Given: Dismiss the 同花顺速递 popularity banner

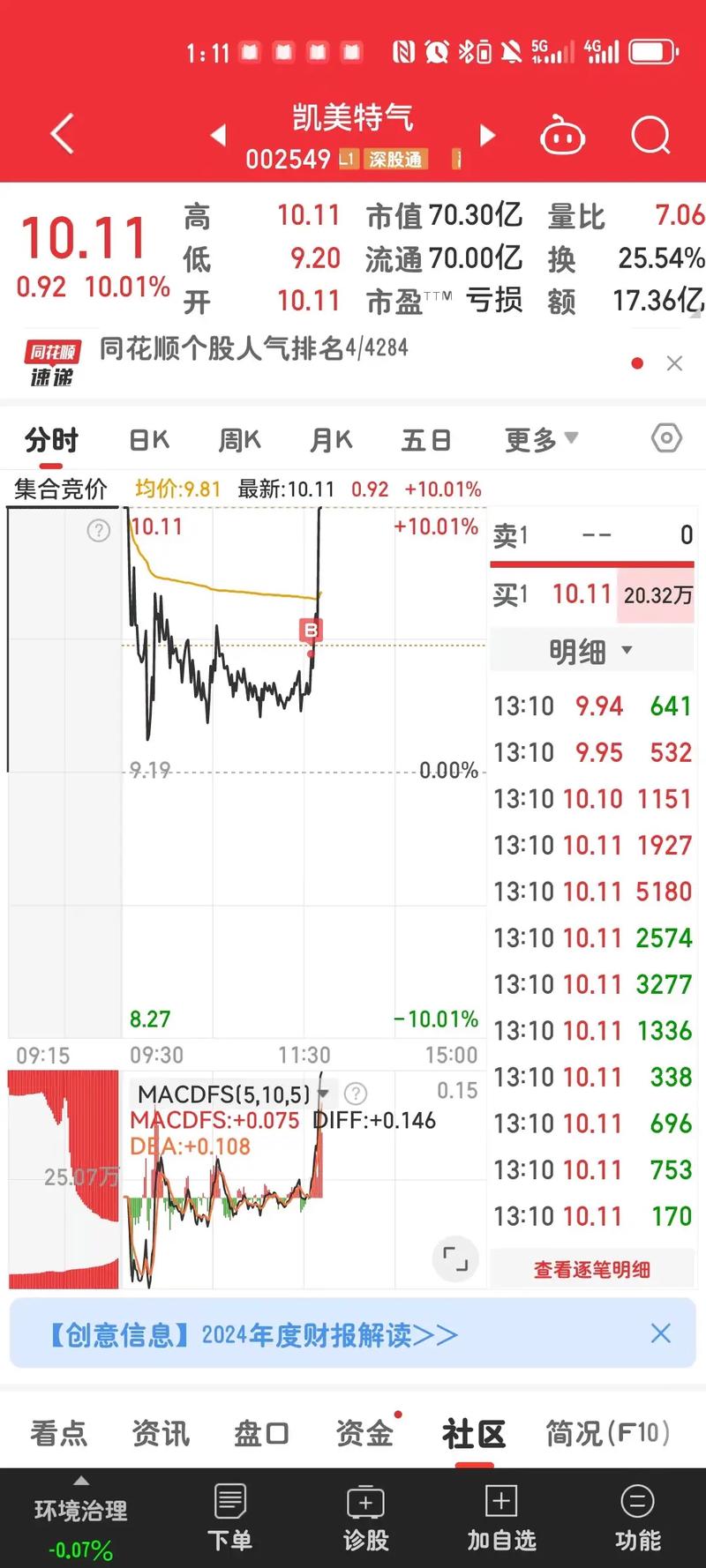Looking at the screenshot, I should pyautogui.click(x=674, y=363).
